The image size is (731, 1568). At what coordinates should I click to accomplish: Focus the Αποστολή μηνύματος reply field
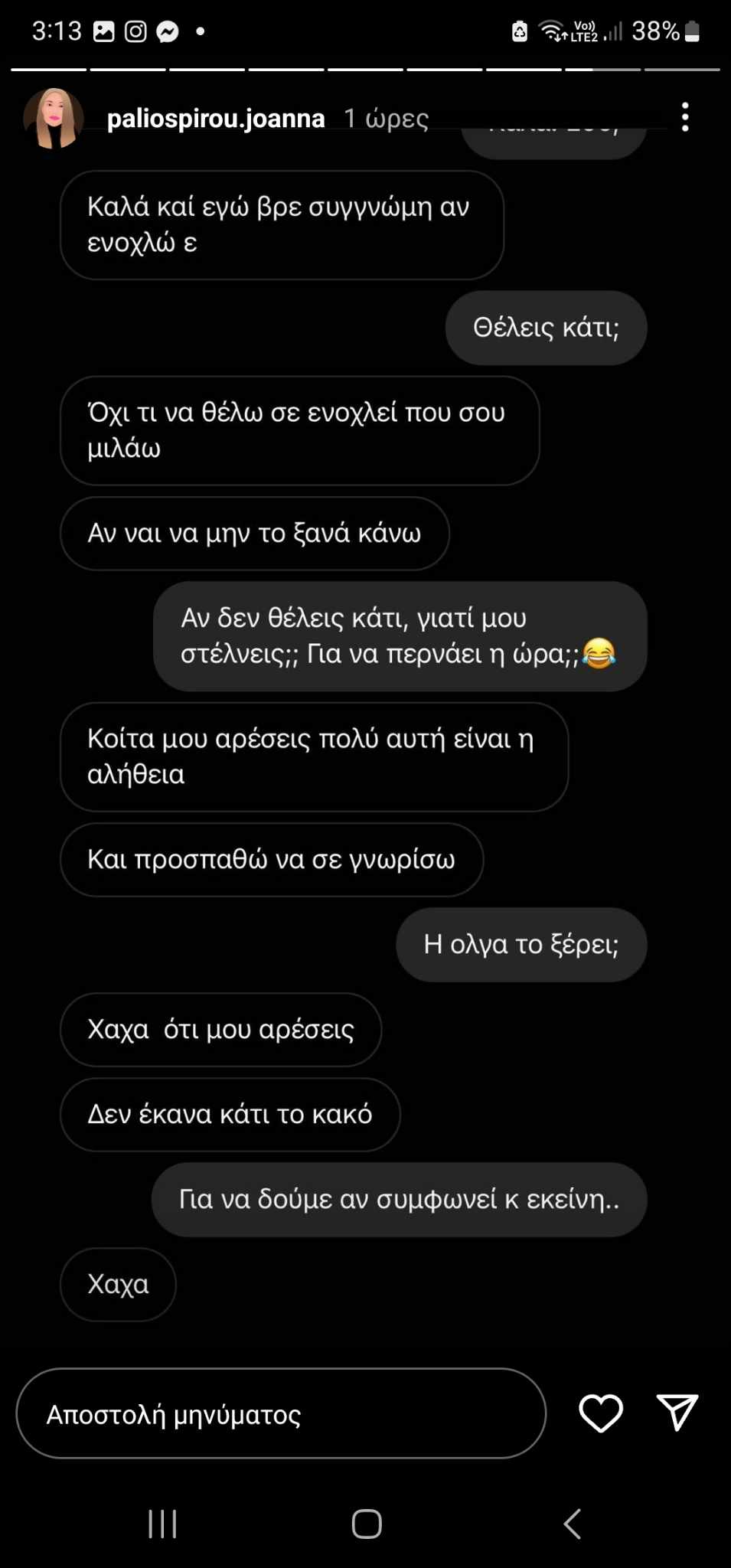(x=280, y=1413)
